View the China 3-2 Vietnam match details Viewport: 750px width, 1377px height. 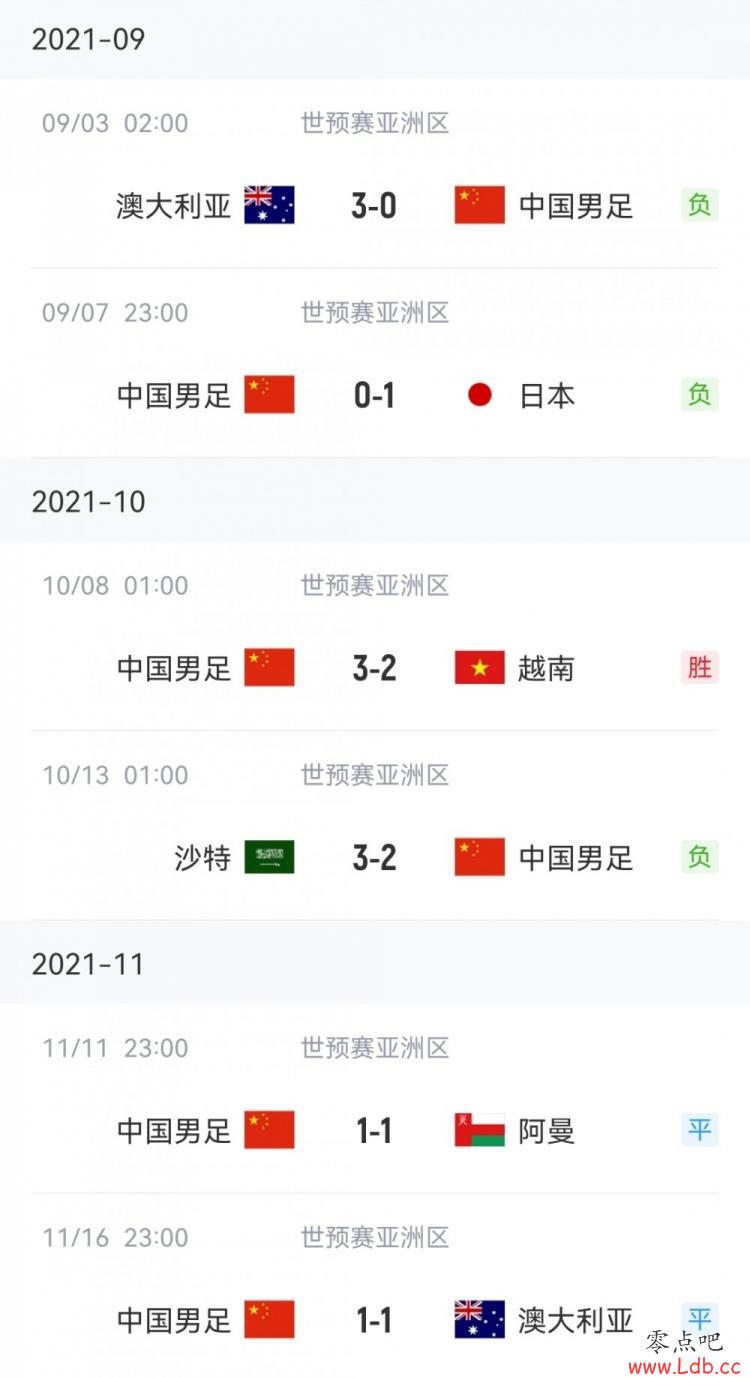[375, 636]
